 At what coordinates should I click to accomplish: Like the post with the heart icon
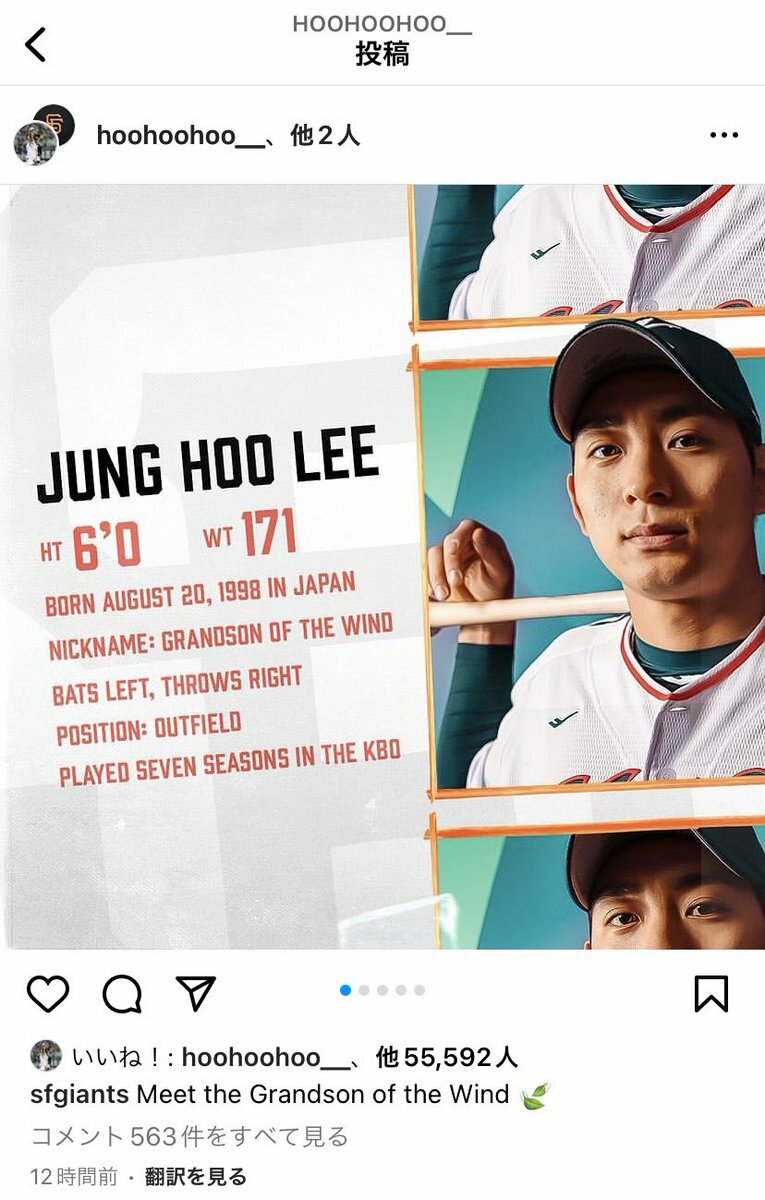[x=47, y=993]
